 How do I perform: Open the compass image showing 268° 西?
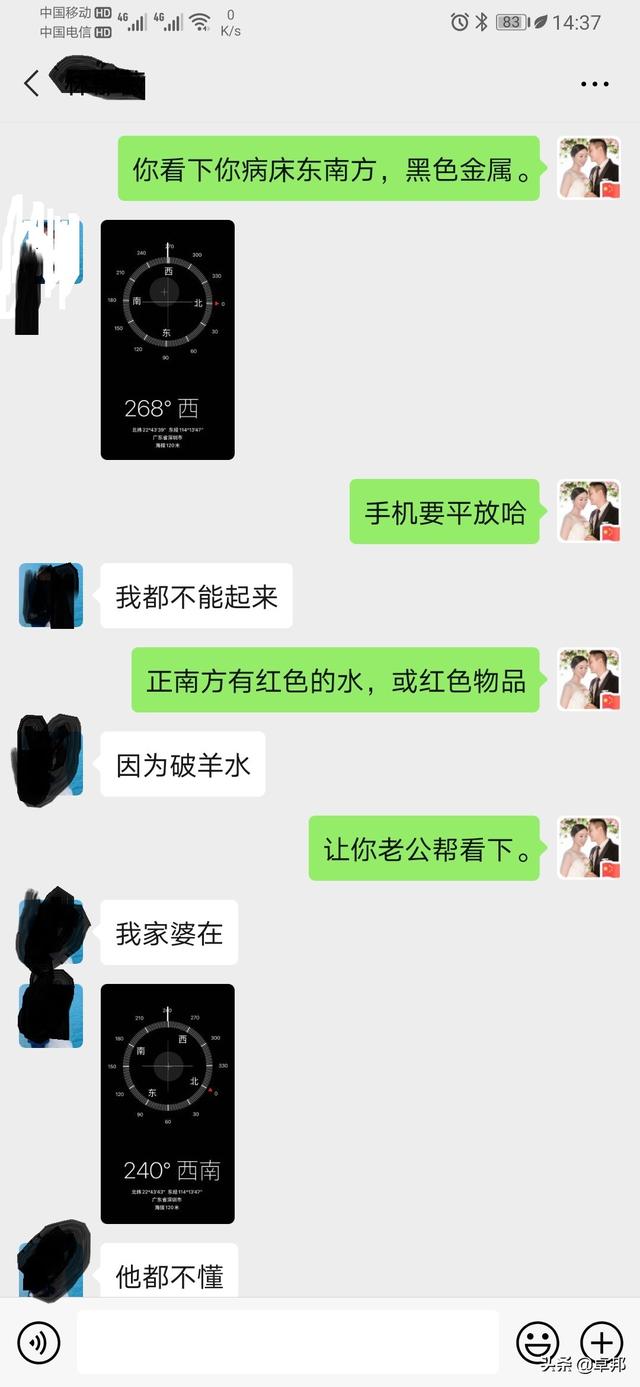pos(167,340)
